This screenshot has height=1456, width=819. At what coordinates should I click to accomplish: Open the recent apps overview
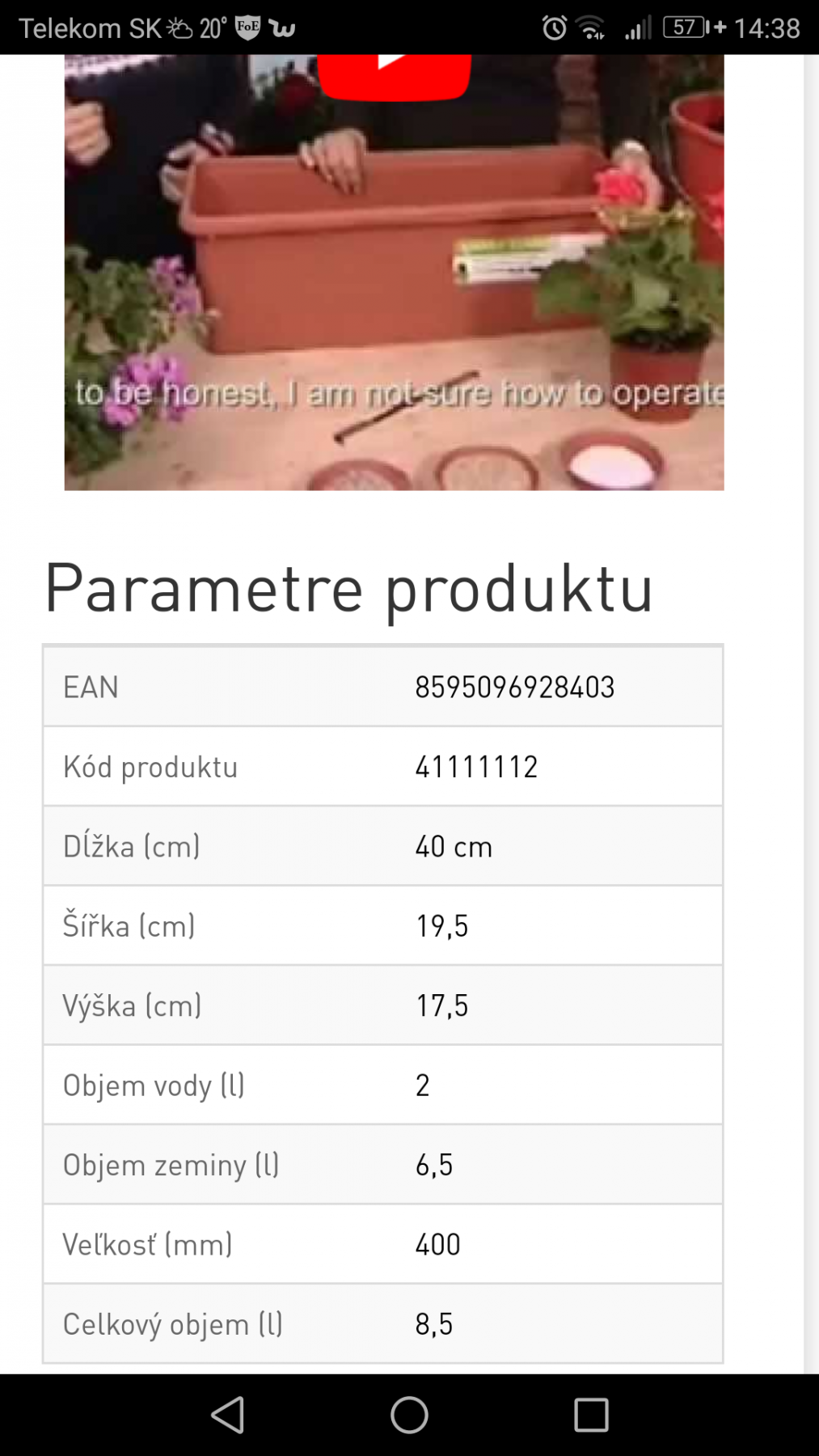(591, 1415)
